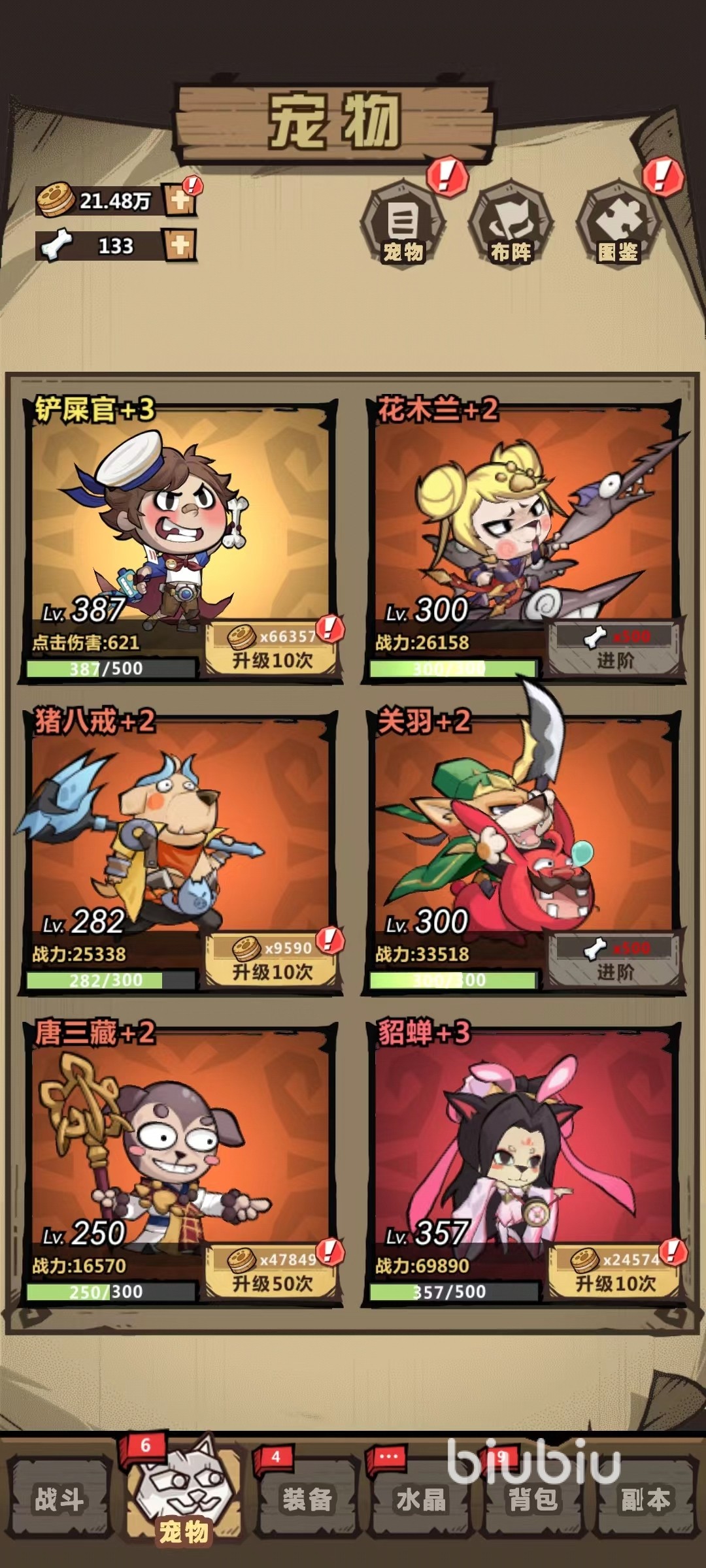Image resolution: width=706 pixels, height=1568 pixels.
Task: Upgrade 貂蝉 10 times
Action: [615, 1273]
